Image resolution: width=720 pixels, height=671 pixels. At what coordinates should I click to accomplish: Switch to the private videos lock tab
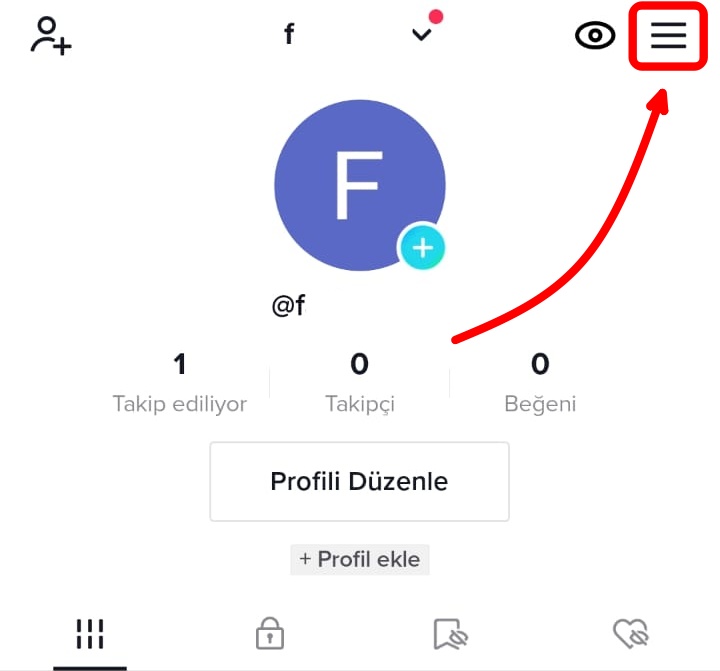pos(270,633)
